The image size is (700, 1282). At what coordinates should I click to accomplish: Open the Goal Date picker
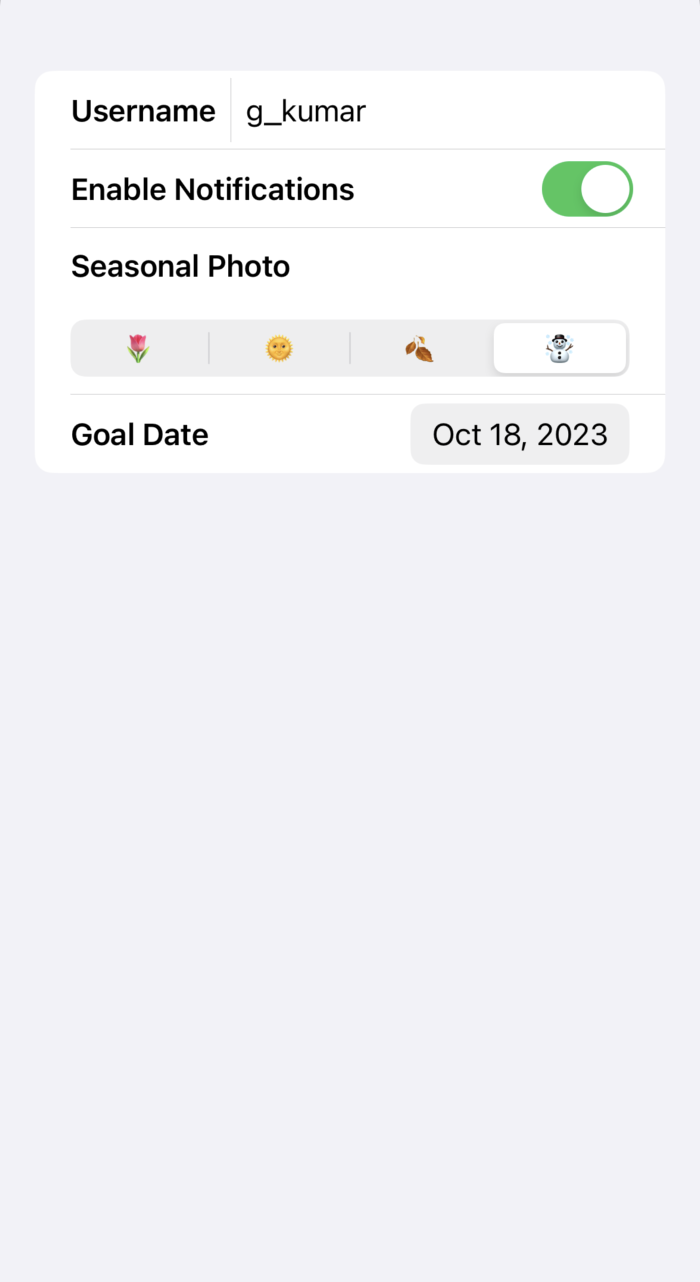click(x=520, y=435)
